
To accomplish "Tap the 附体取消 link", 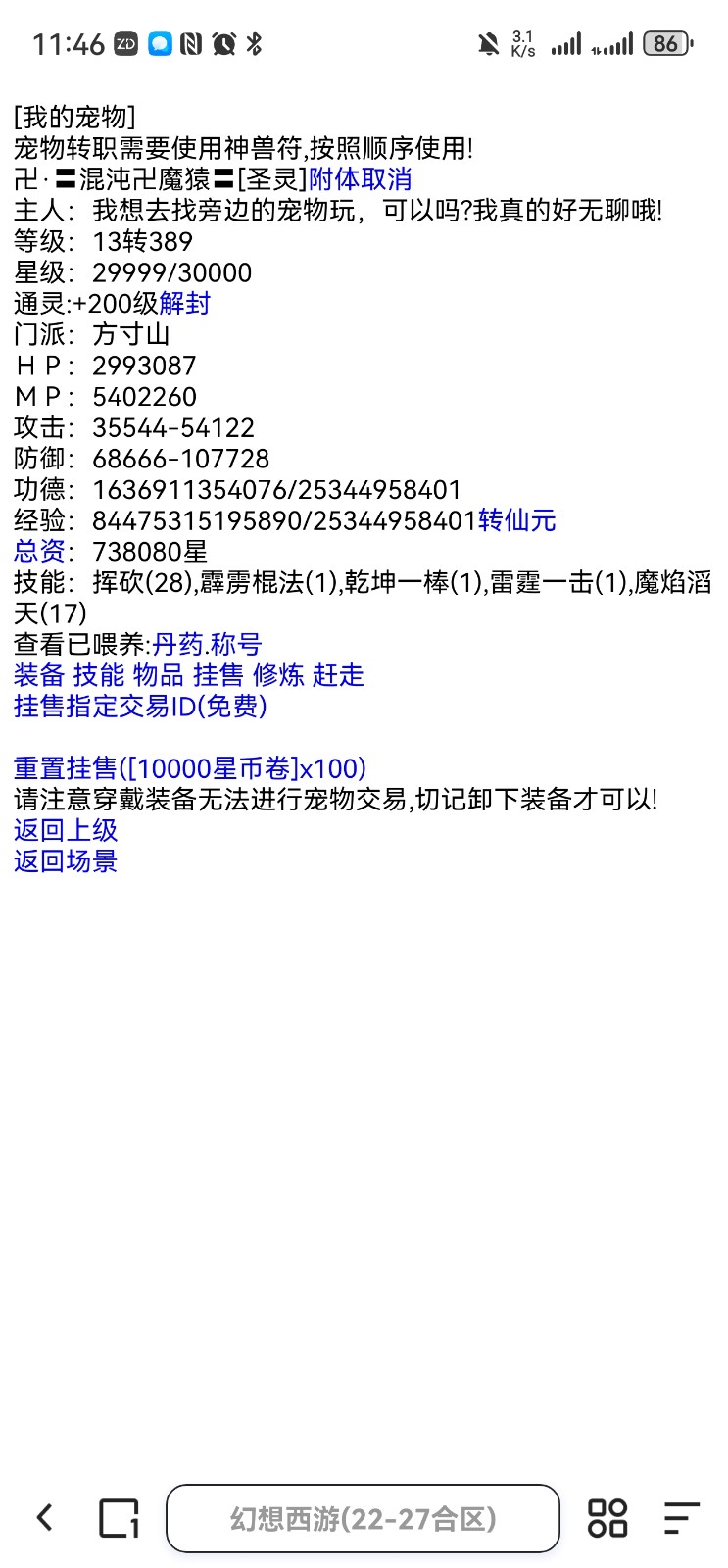I will (360, 179).
